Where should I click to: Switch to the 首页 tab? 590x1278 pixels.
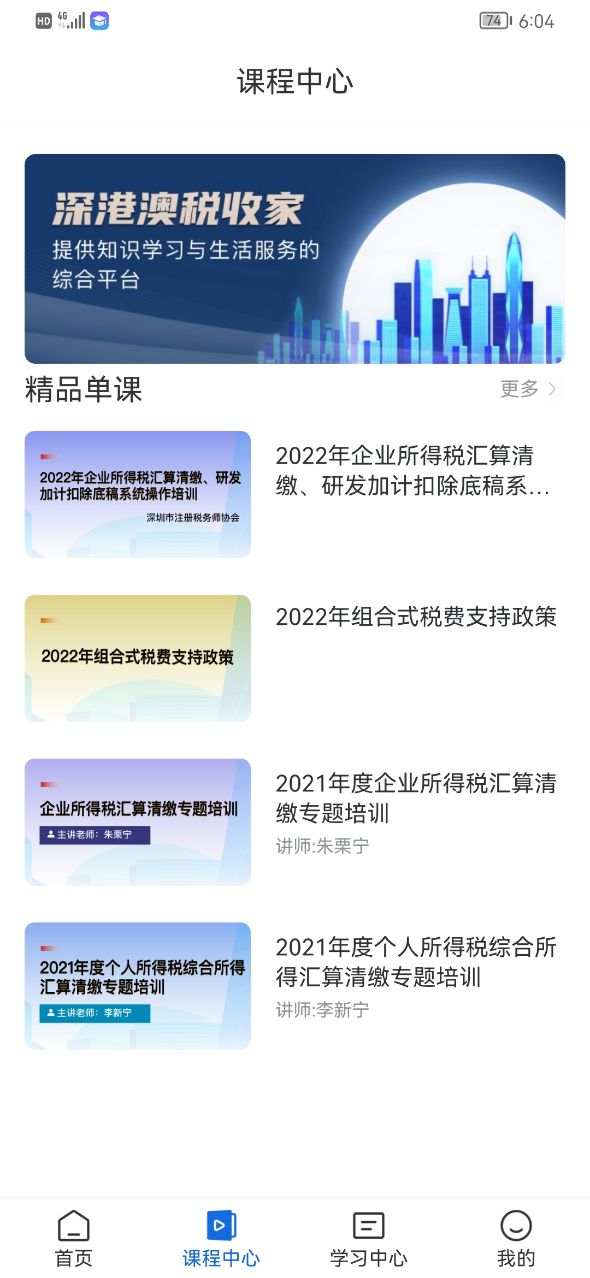(74, 1239)
